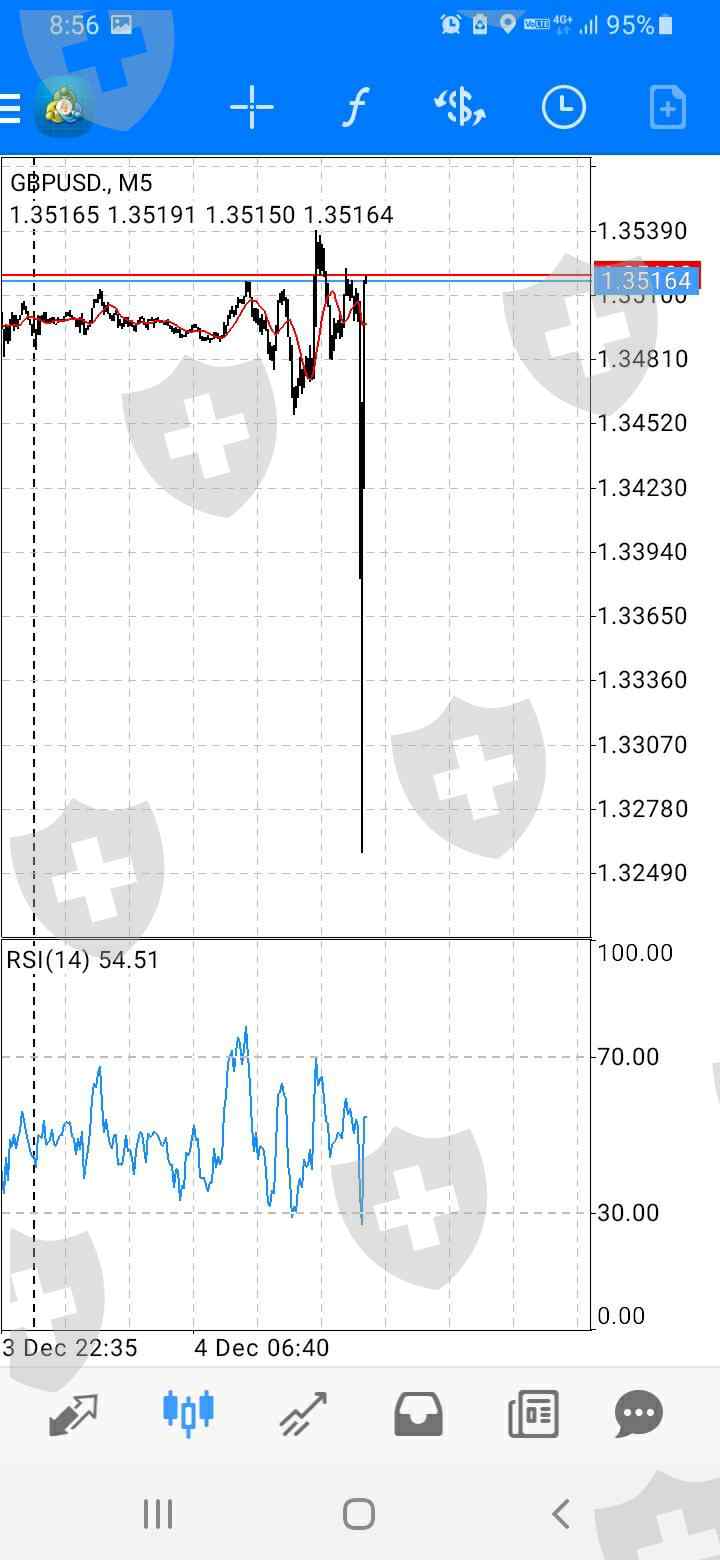Go back using system back button
Image resolution: width=720 pixels, height=1560 pixels.
561,1513
